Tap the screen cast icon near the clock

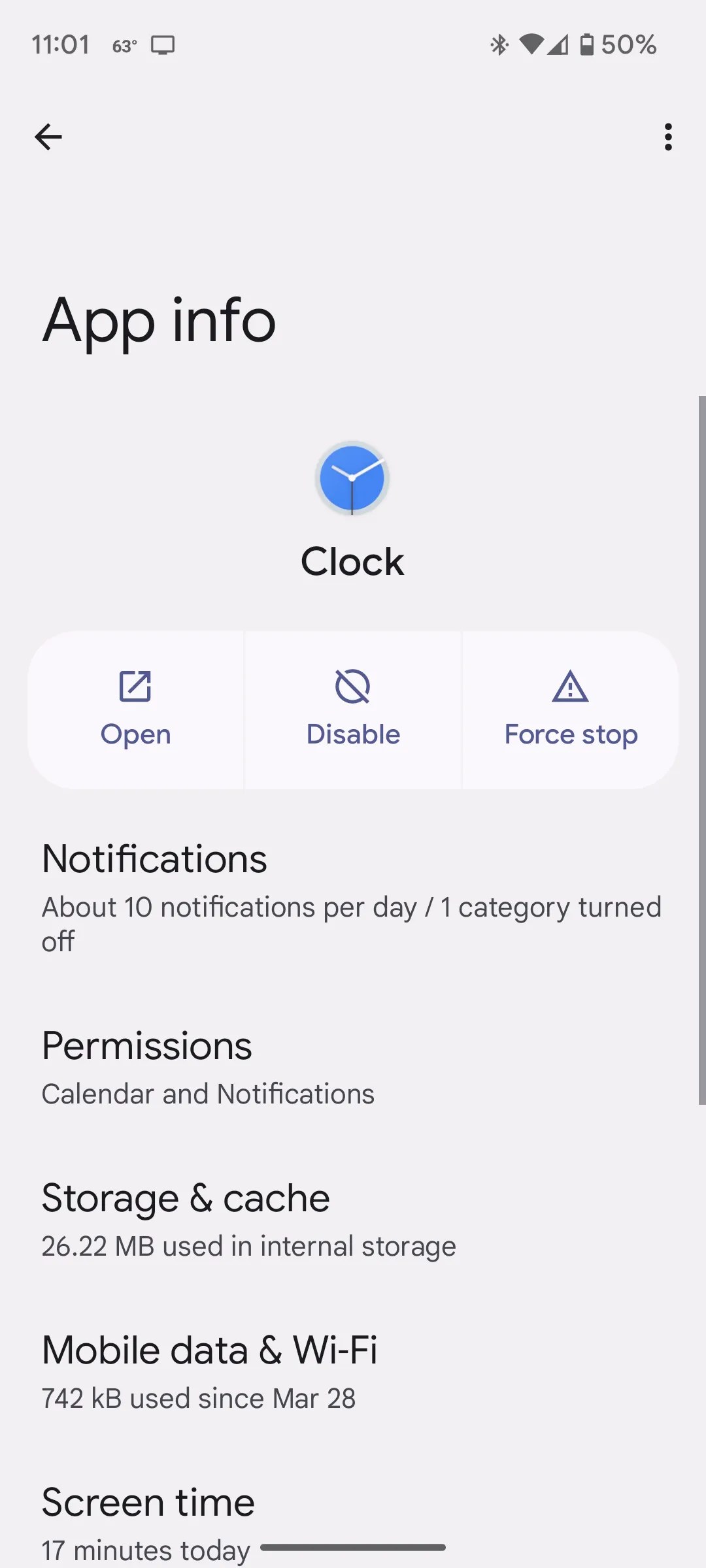(x=161, y=44)
